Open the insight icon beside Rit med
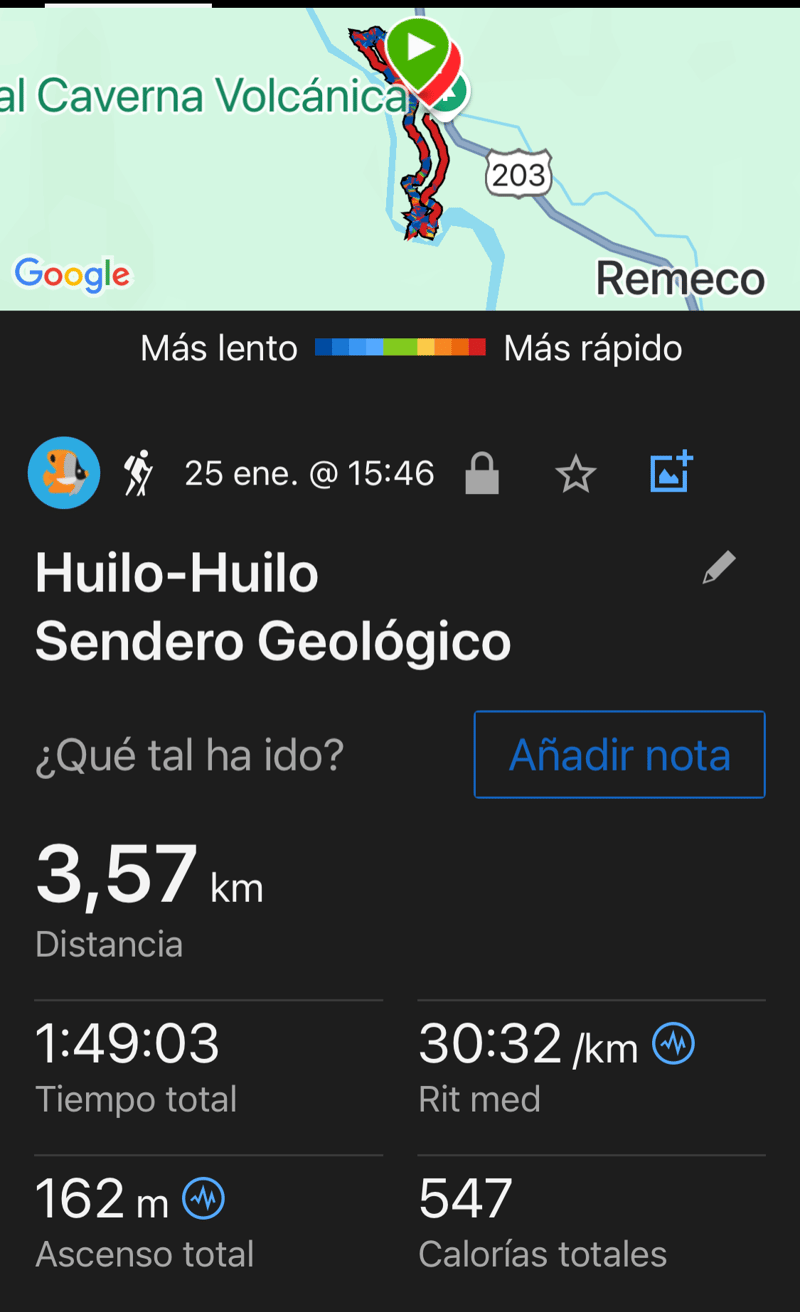 coord(673,1045)
